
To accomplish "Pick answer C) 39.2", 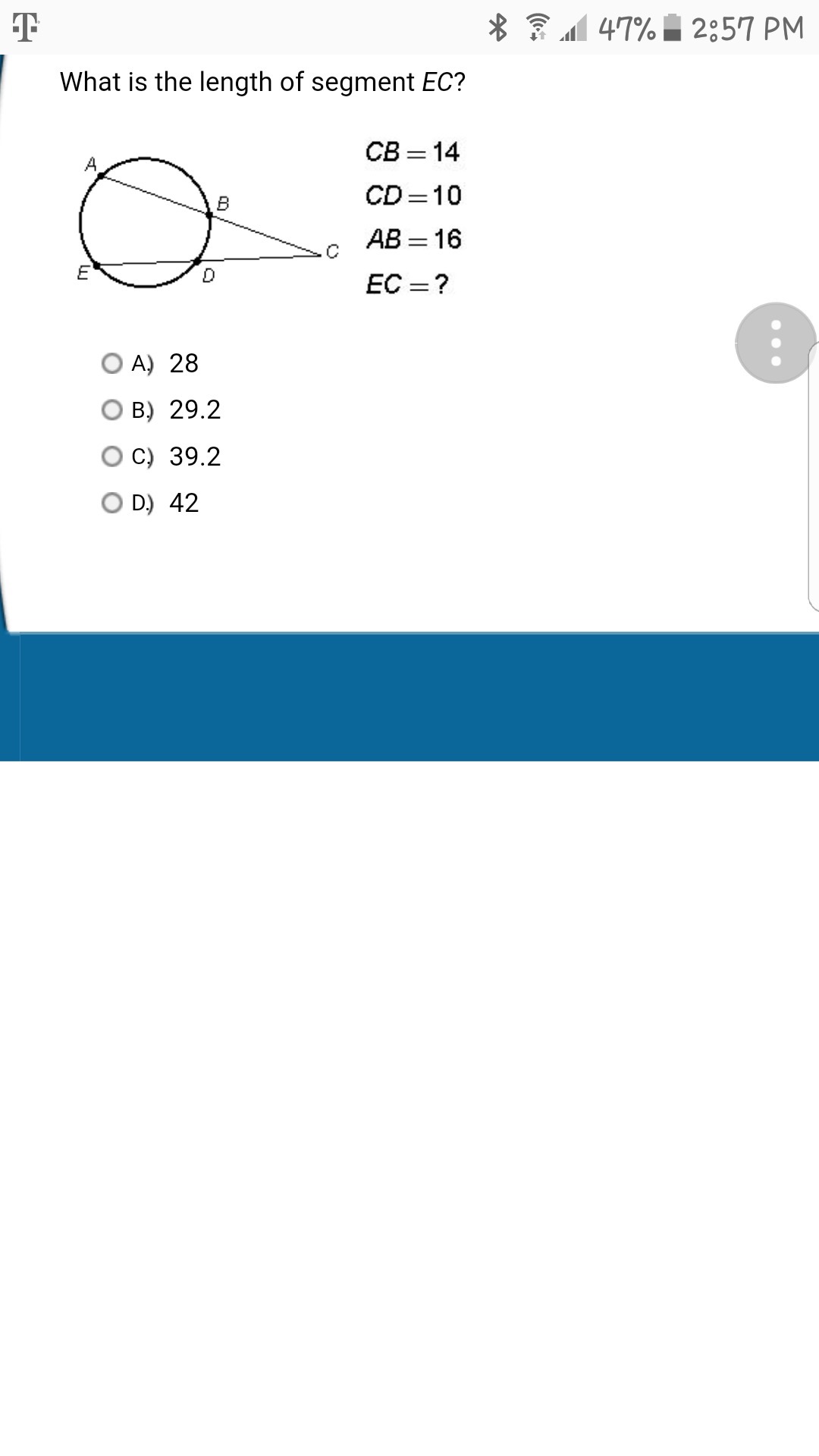I will [x=112, y=457].
